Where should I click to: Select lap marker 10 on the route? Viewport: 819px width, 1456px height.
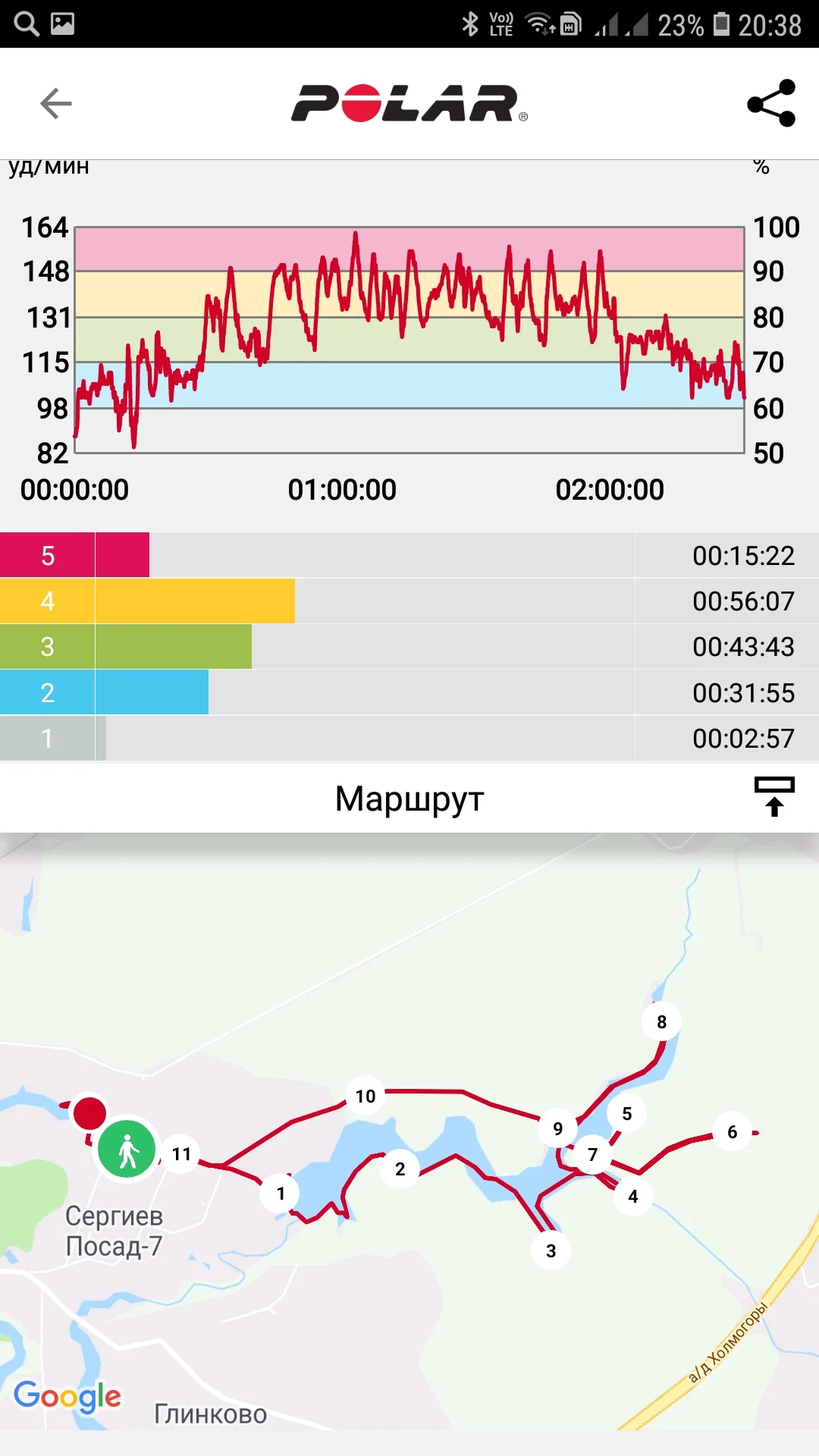366,1096
